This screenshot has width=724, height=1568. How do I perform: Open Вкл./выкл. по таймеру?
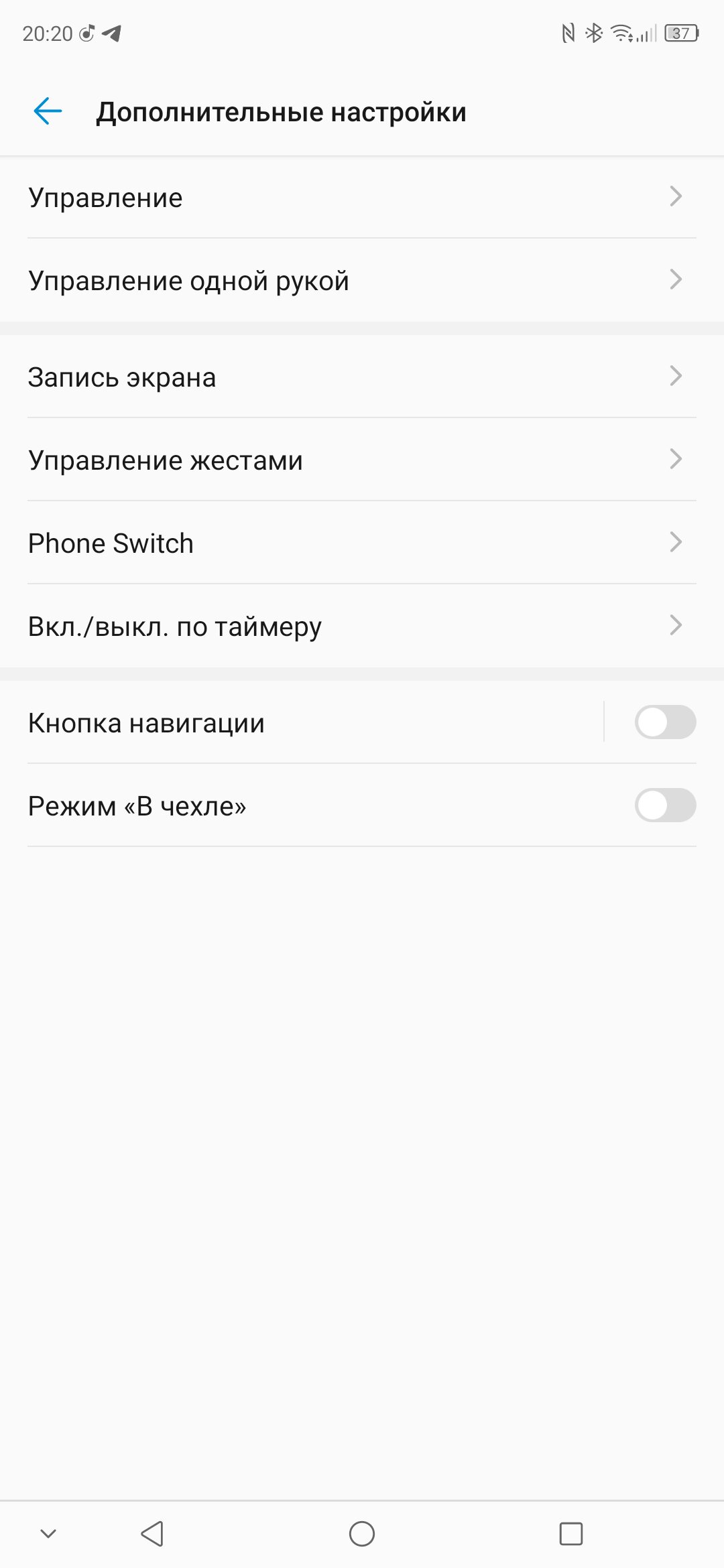[x=362, y=627]
